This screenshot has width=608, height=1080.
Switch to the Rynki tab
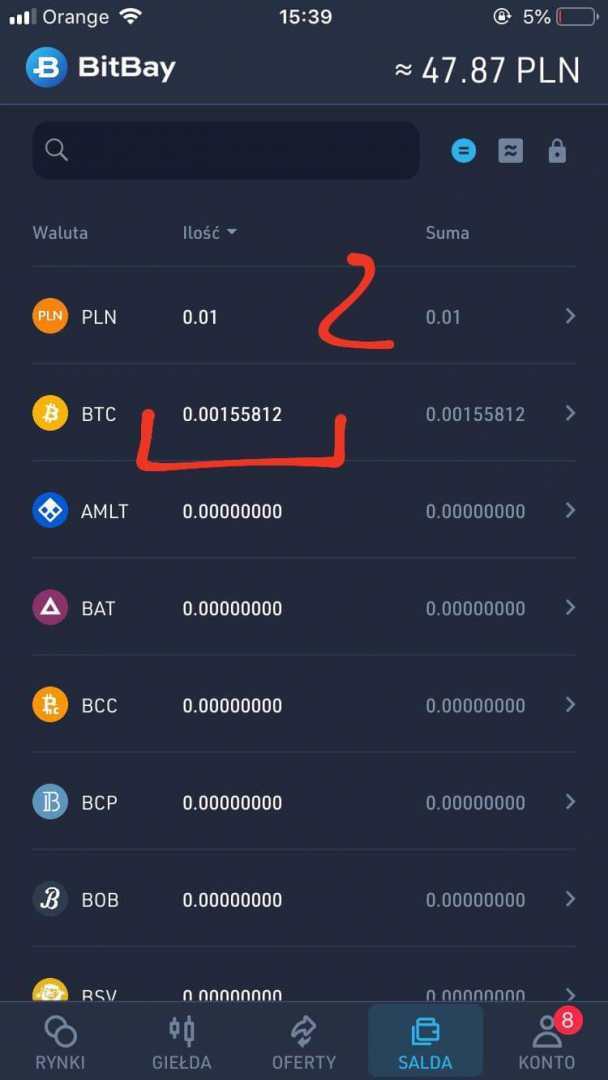(x=60, y=1042)
